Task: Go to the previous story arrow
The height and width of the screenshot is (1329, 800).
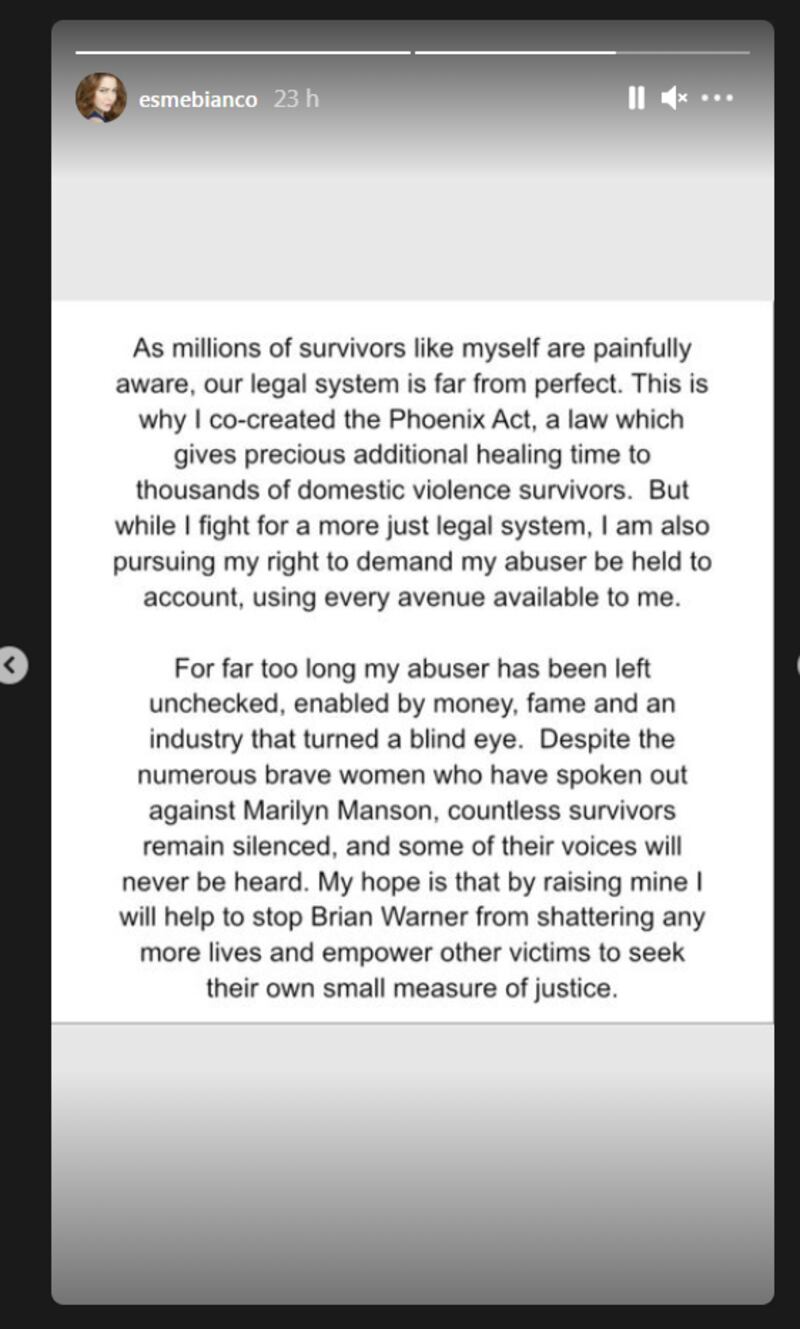Action: pyautogui.click(x=11, y=664)
